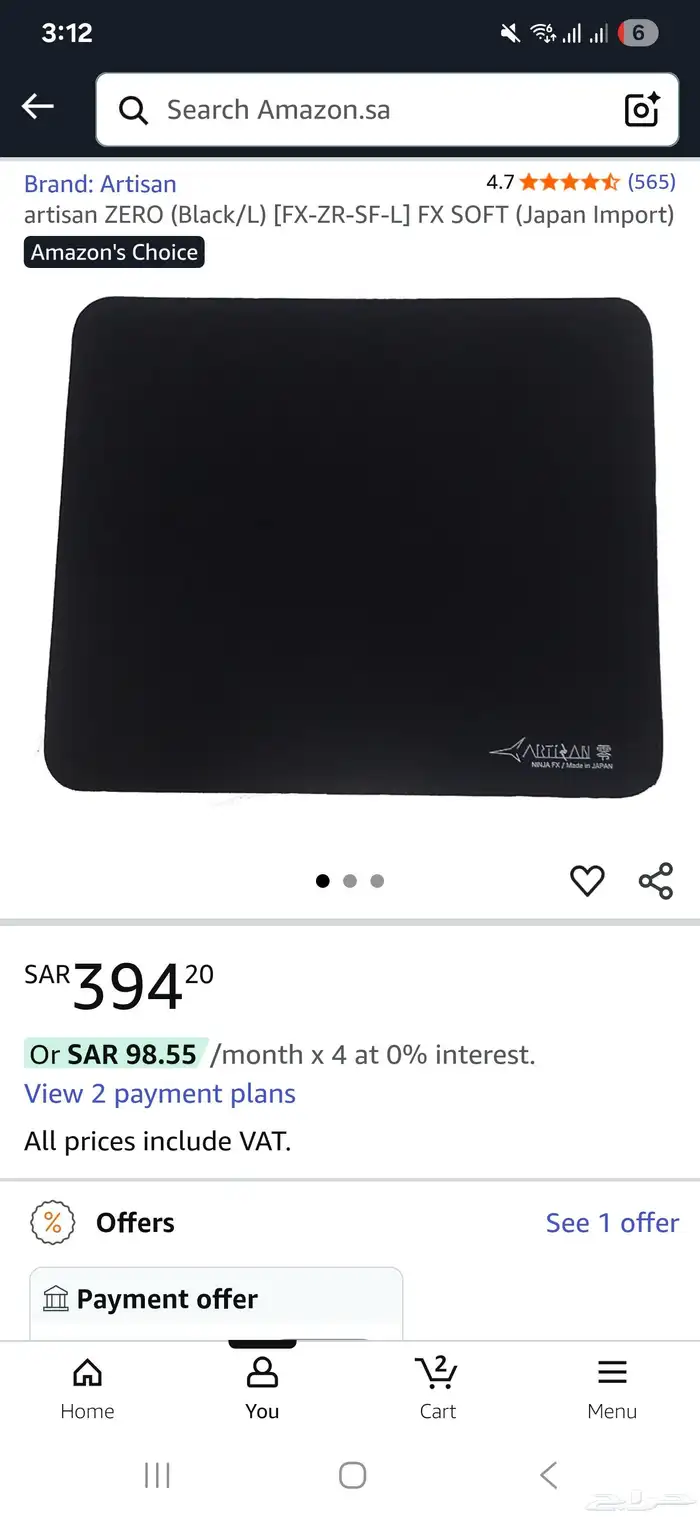Open camera search in the search bar
This screenshot has width=700, height=1517.
pyautogui.click(x=642, y=110)
